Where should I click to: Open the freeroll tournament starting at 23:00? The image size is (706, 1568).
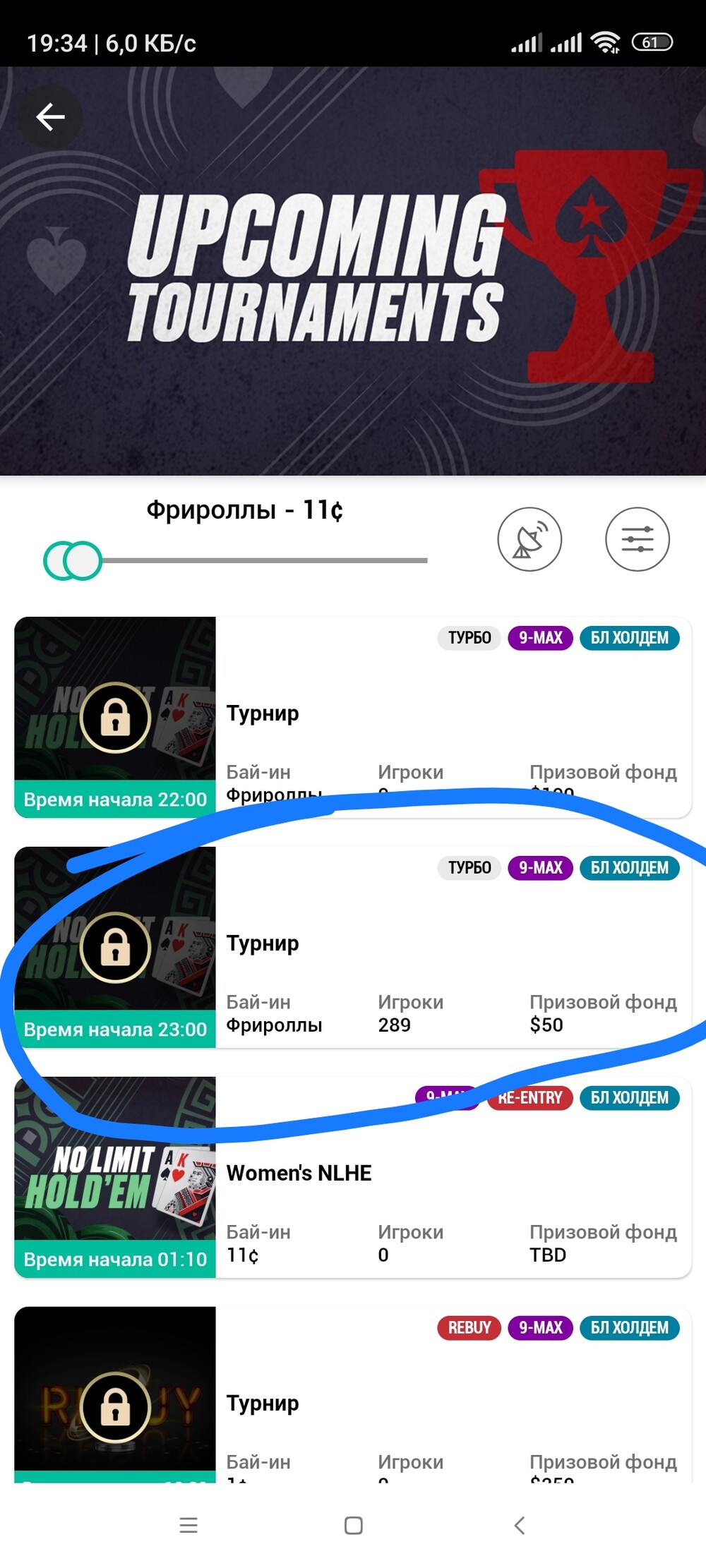point(353,947)
